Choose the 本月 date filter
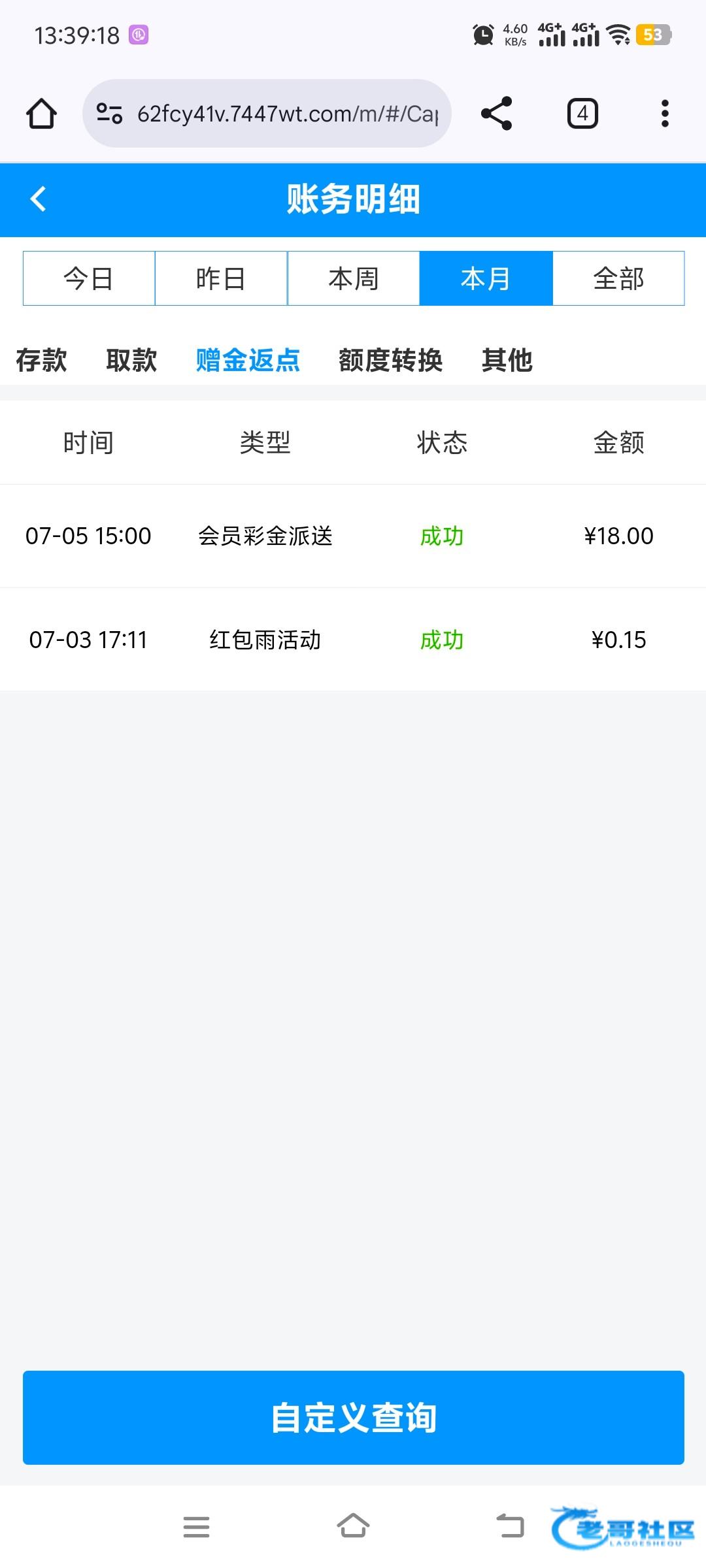The width and height of the screenshot is (706, 1568). [x=486, y=278]
